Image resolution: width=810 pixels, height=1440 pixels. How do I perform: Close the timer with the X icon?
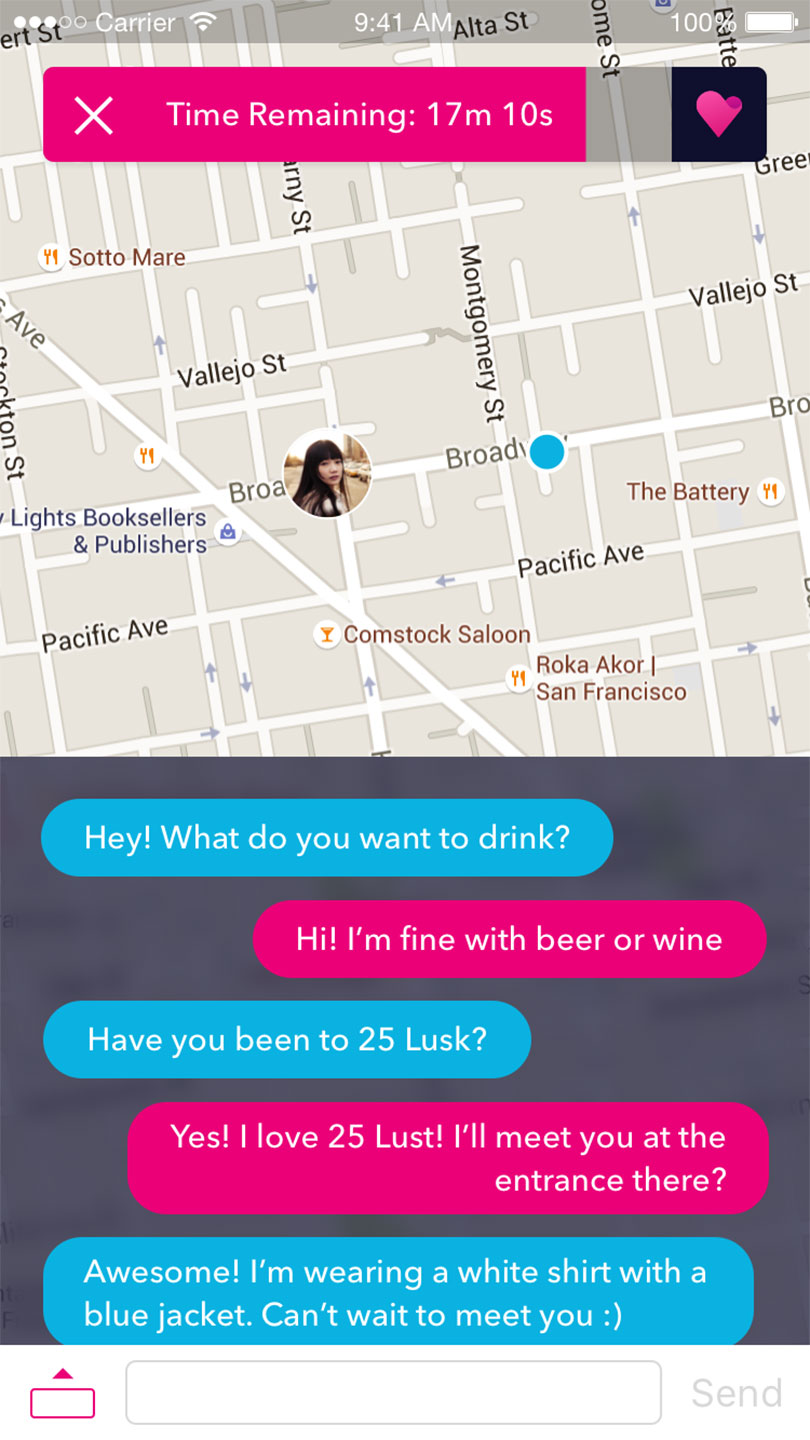point(94,115)
